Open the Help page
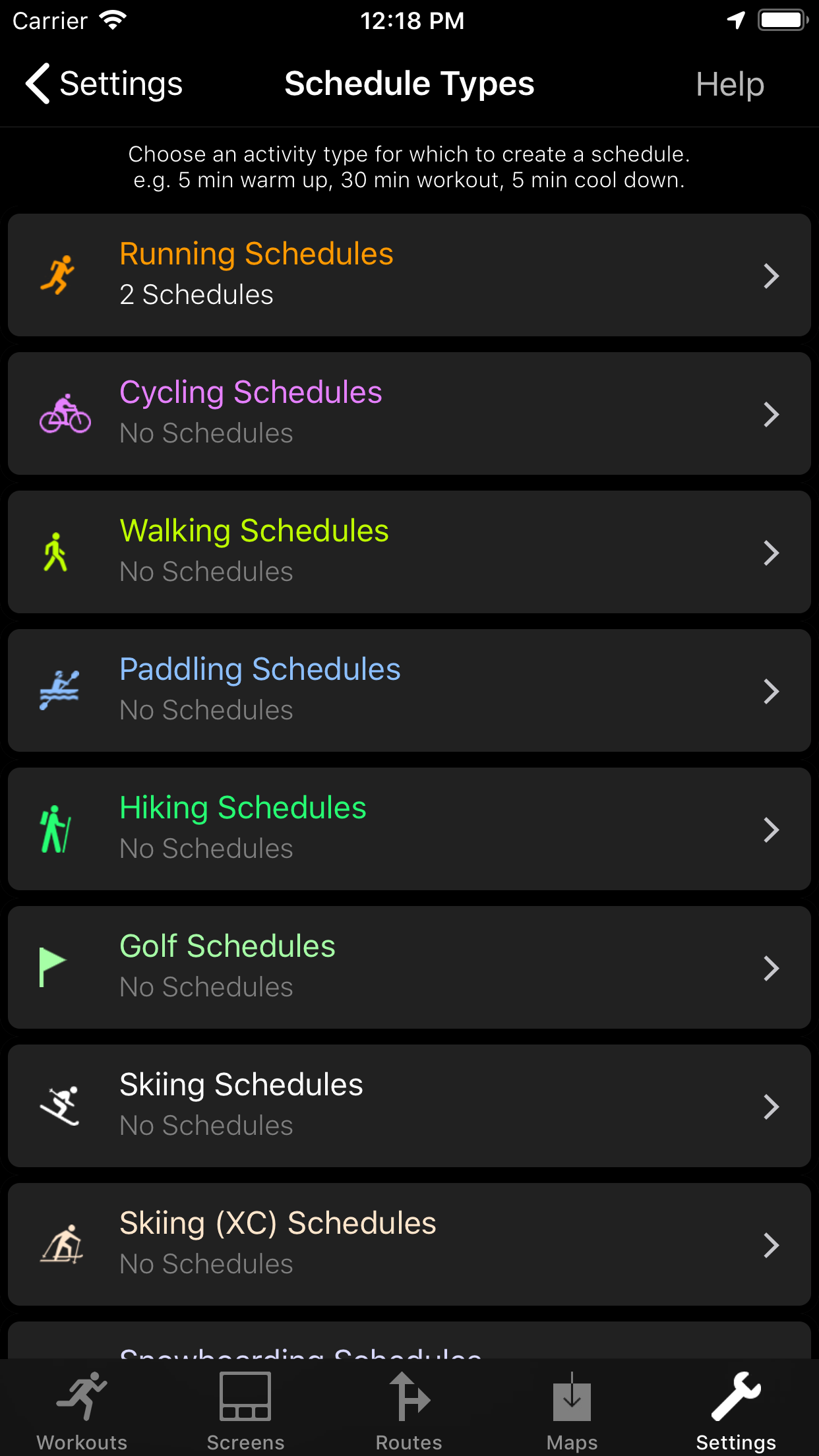The width and height of the screenshot is (819, 1456). (x=730, y=84)
